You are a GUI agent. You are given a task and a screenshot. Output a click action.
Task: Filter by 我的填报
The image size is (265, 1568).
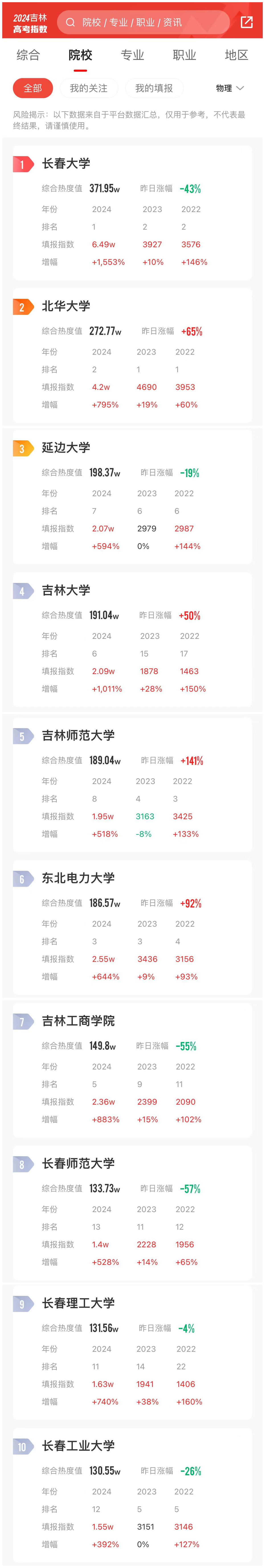153,88
